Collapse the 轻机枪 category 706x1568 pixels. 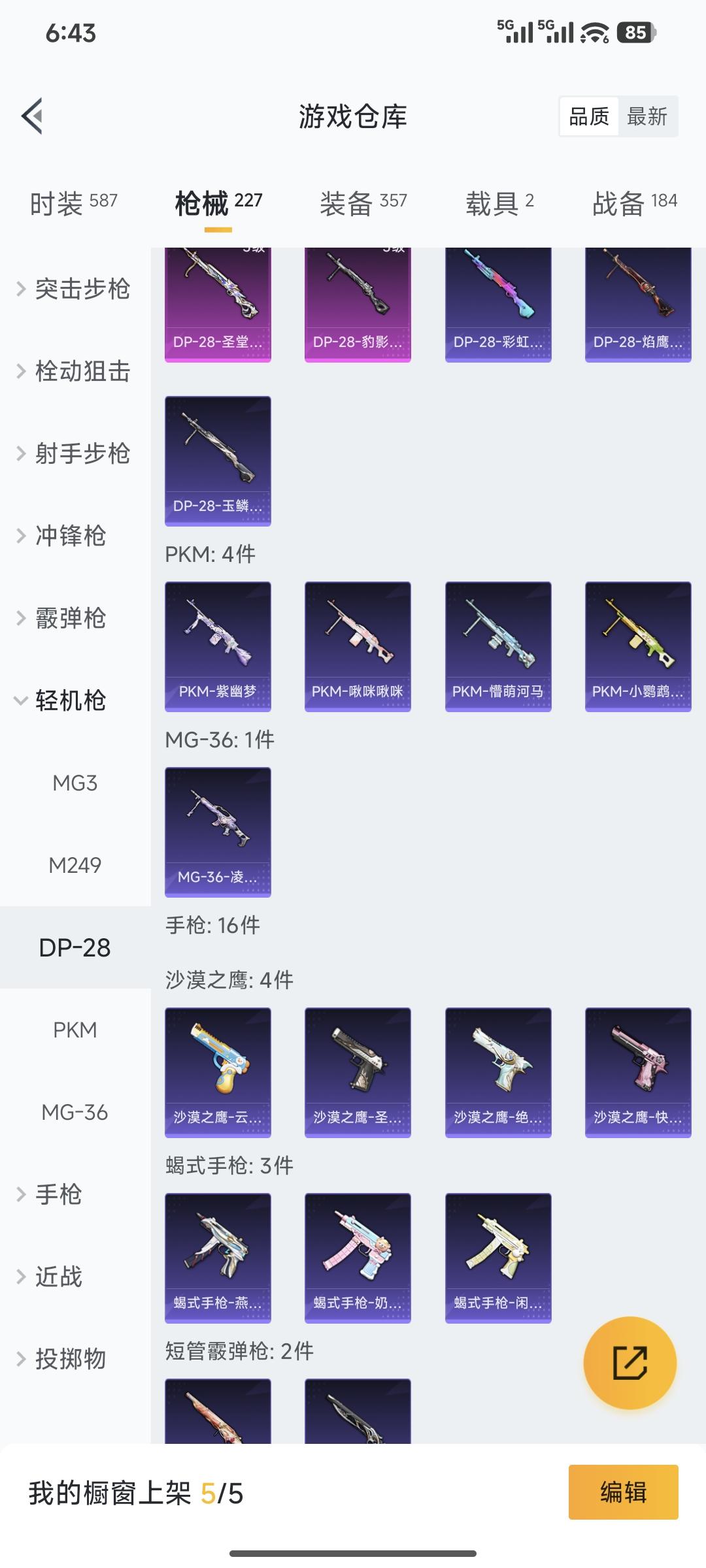coord(70,701)
